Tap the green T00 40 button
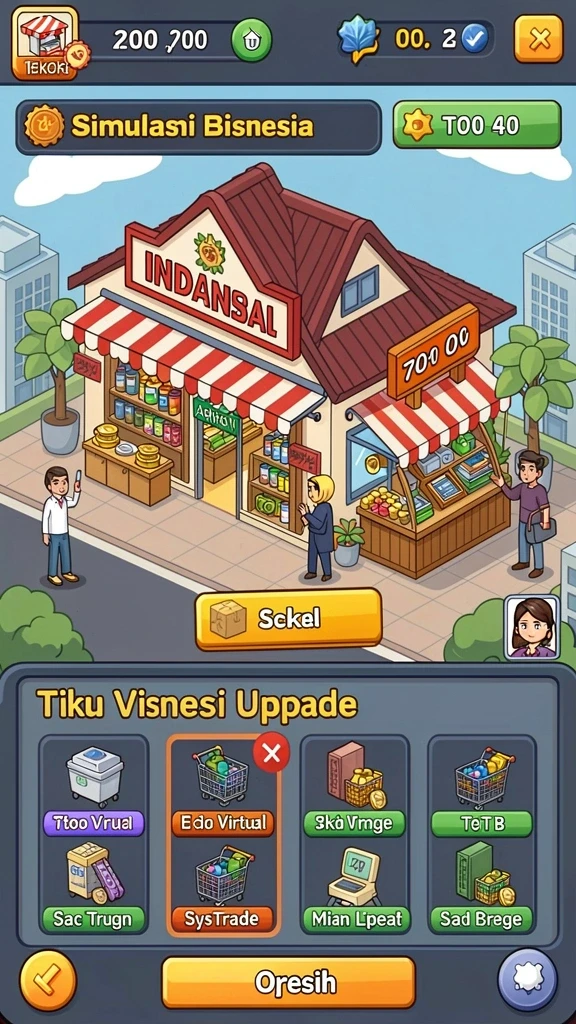The height and width of the screenshot is (1024, 576). (477, 124)
